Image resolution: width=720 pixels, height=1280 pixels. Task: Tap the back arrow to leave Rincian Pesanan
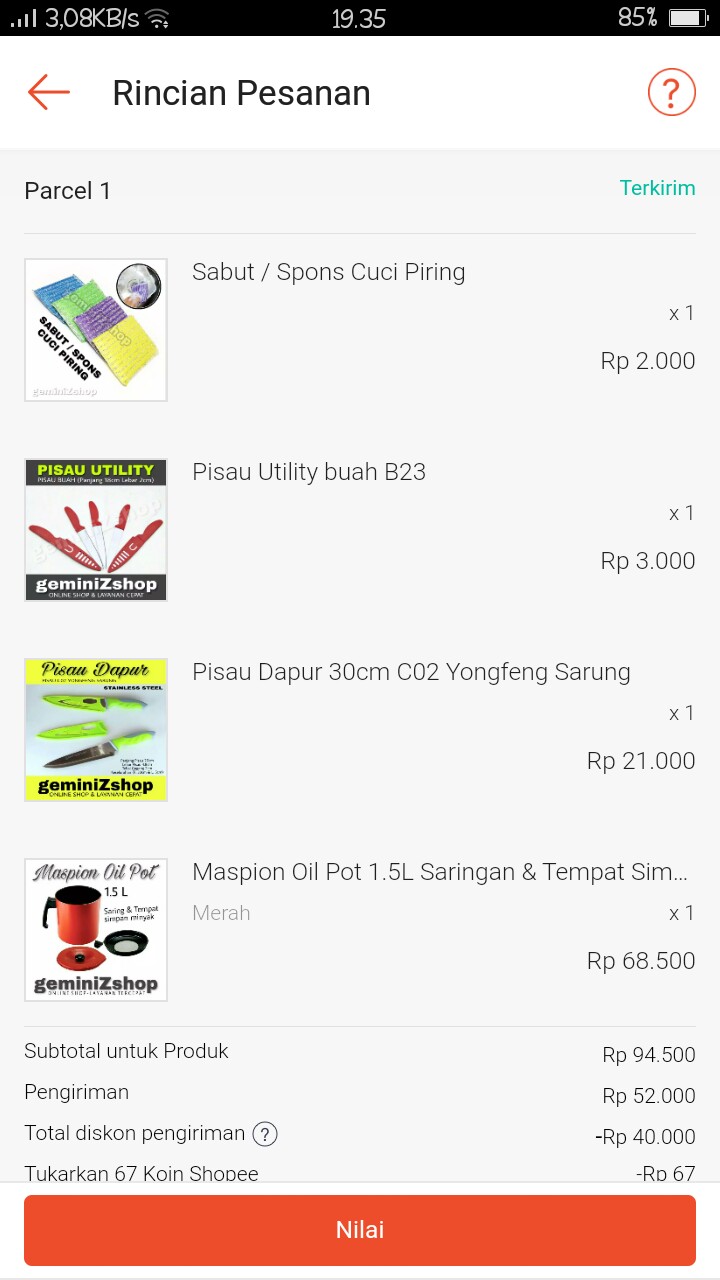tap(46, 91)
